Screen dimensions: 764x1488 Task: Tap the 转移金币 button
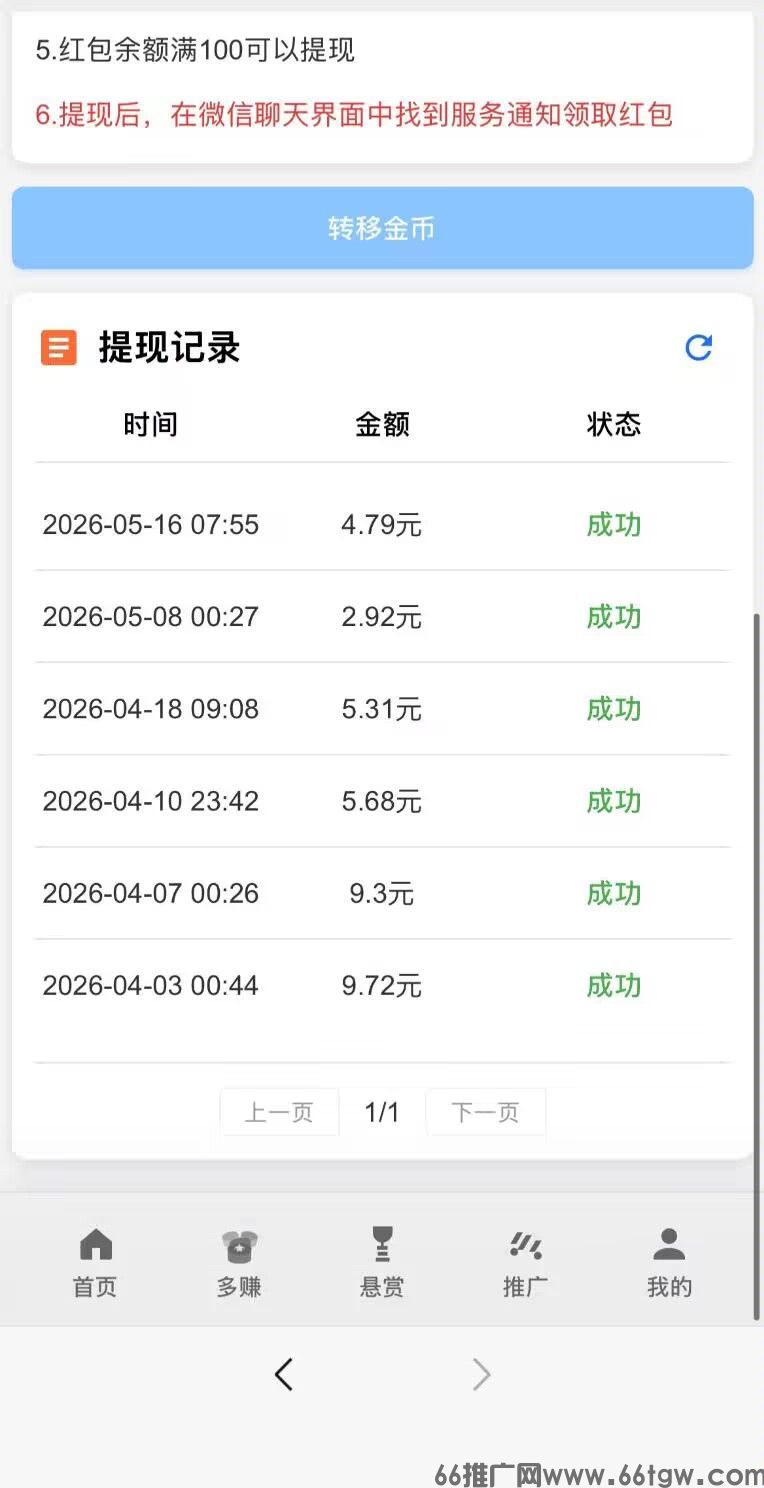(x=382, y=228)
